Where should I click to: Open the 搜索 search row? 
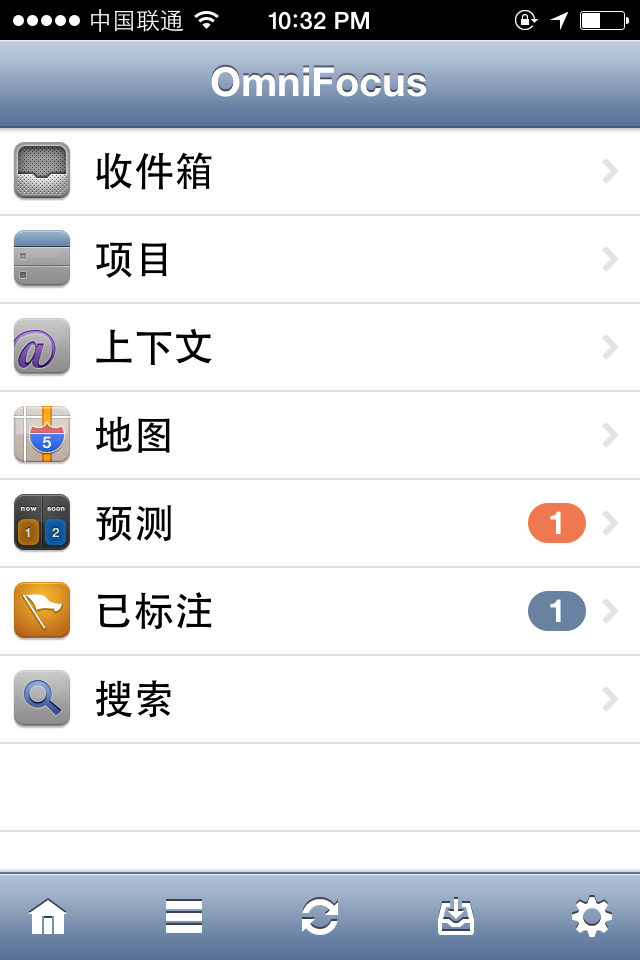(320, 699)
